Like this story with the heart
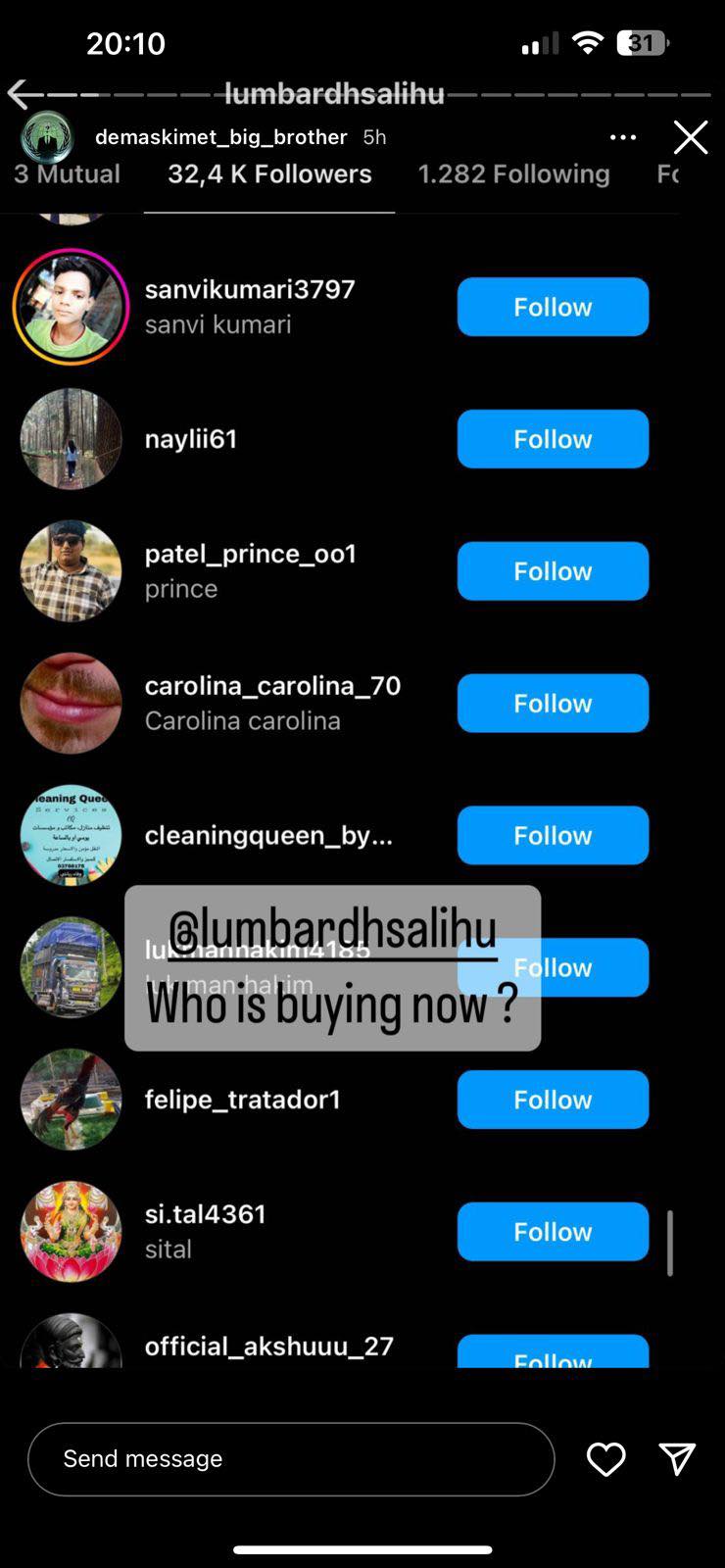Image resolution: width=725 pixels, height=1568 pixels. [x=605, y=1459]
